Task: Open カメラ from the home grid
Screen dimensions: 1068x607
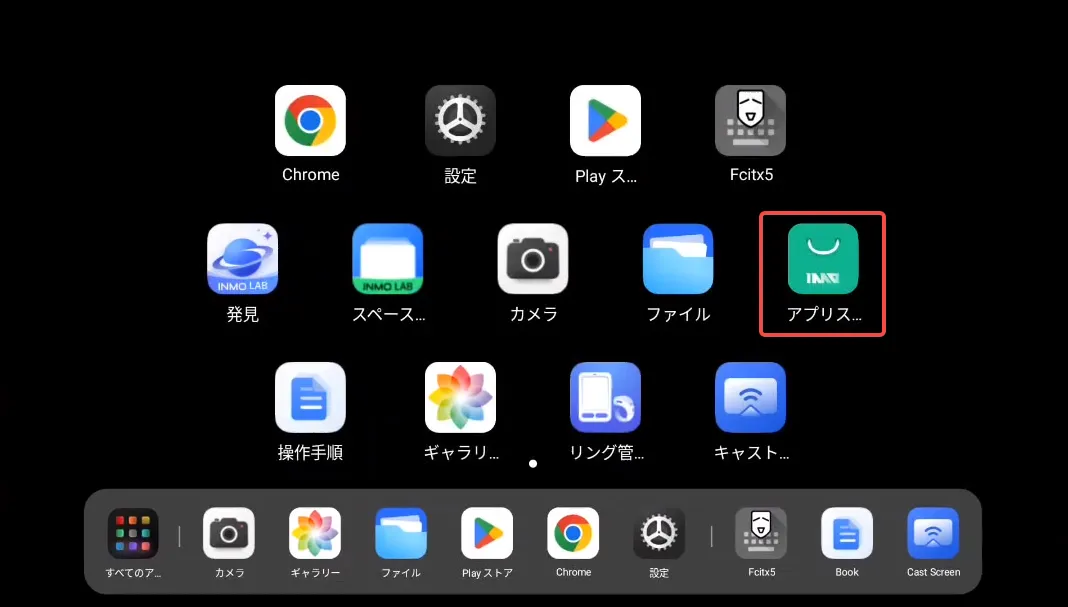Action: pyautogui.click(x=533, y=259)
